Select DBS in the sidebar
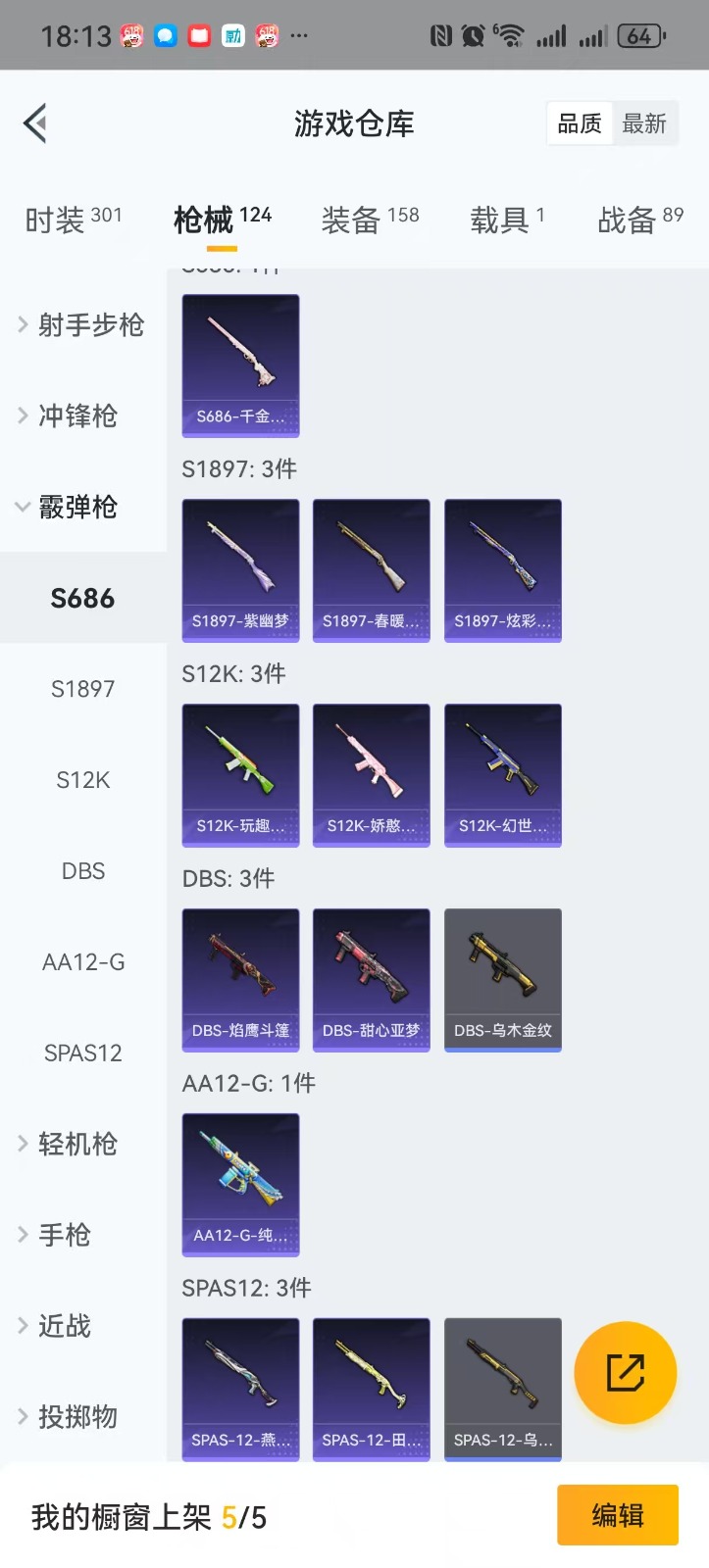This screenshot has width=709, height=1568. click(x=83, y=871)
